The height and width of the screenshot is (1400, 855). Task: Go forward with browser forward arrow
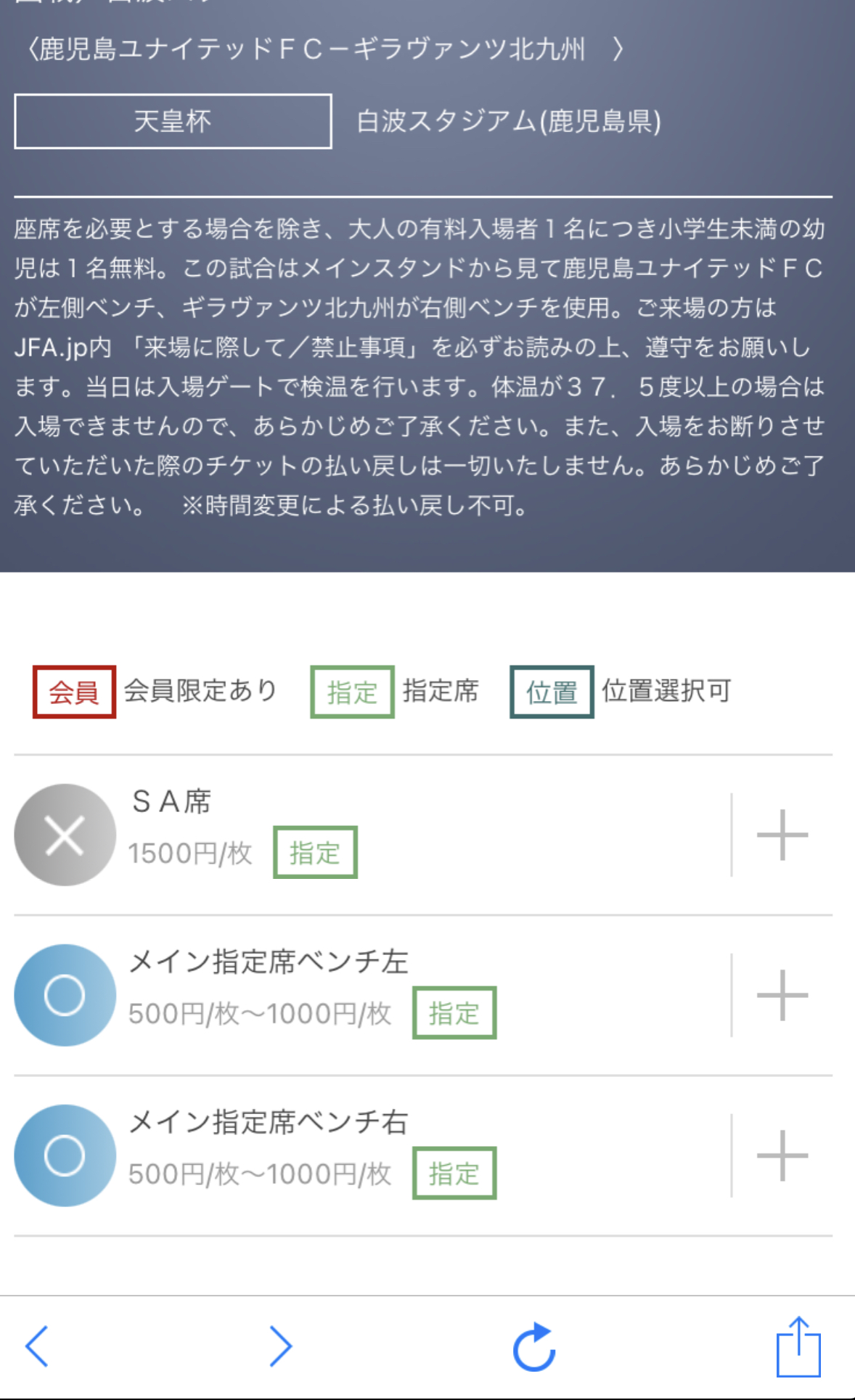(x=280, y=1346)
